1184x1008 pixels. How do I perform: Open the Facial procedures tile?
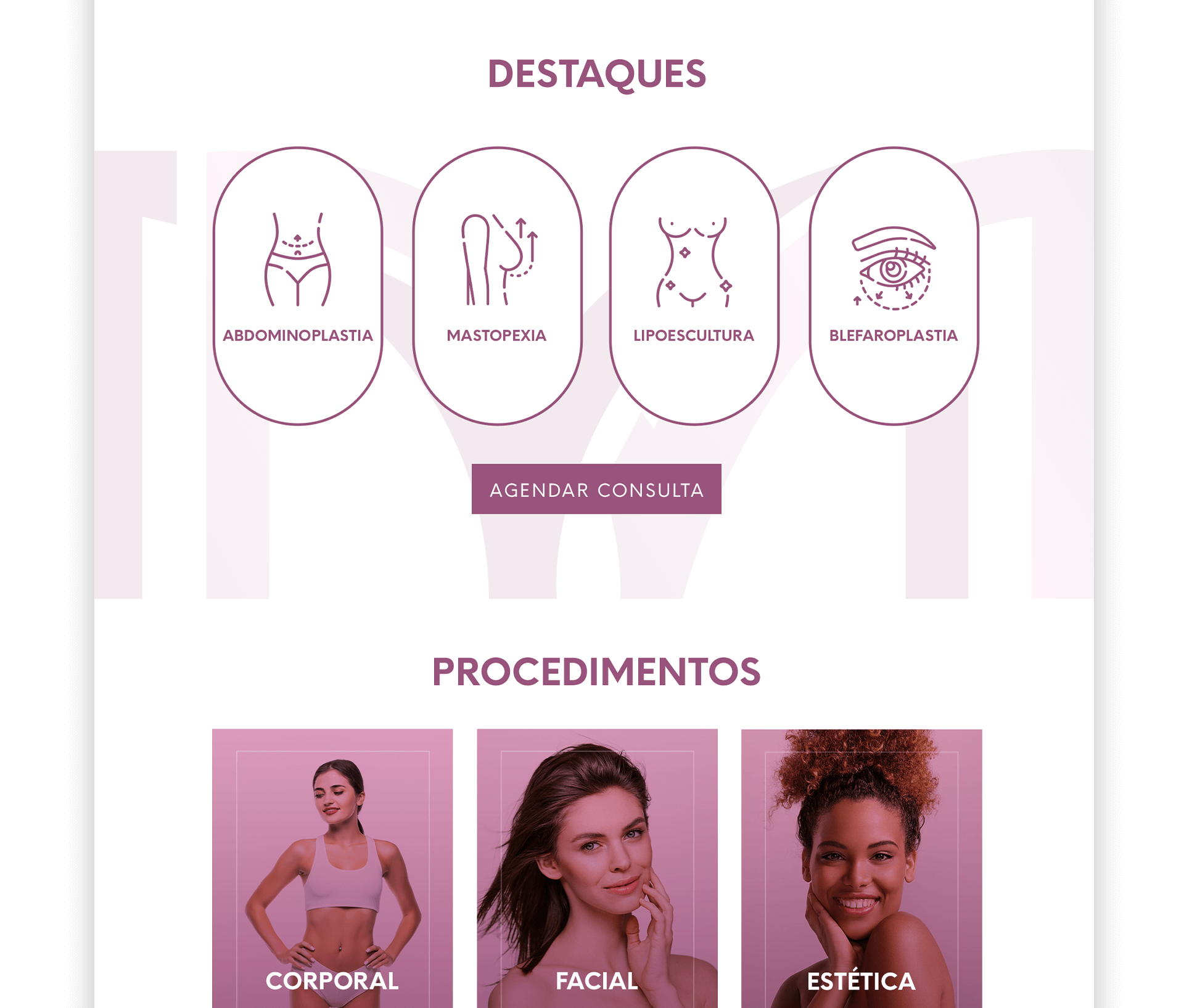click(x=597, y=868)
